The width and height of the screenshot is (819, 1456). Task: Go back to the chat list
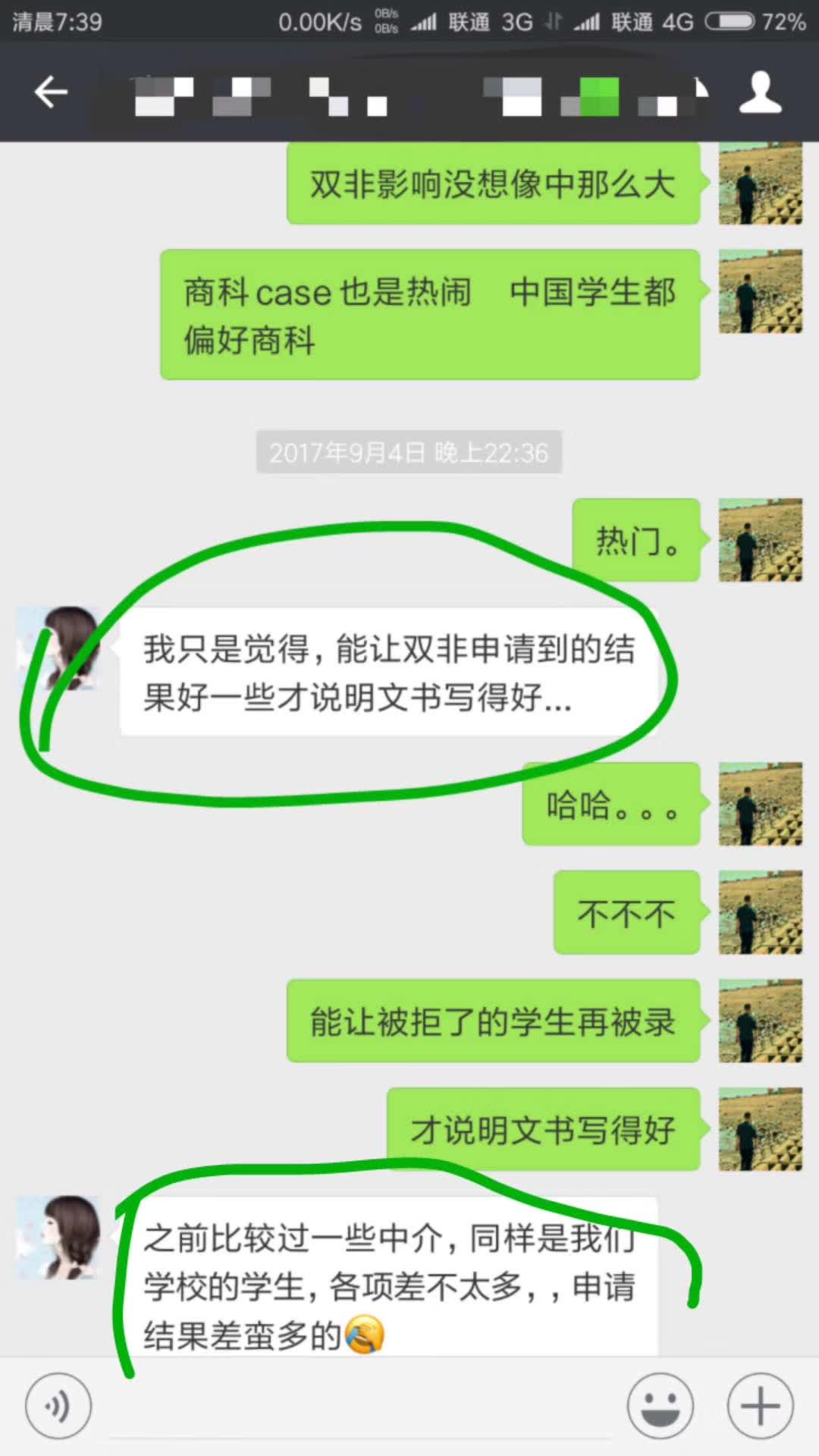pos(51,93)
